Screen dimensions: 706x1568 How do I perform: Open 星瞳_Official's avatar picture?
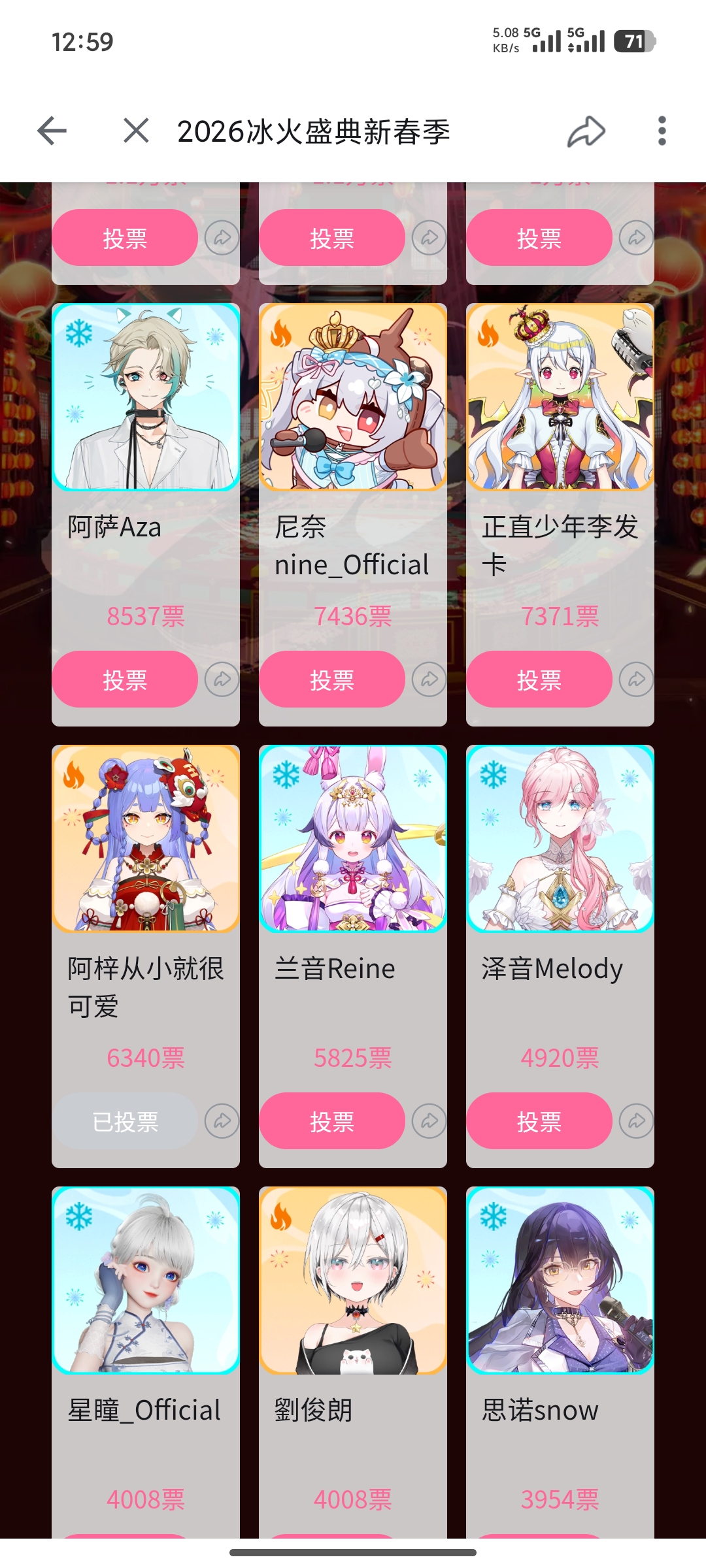tap(146, 1281)
